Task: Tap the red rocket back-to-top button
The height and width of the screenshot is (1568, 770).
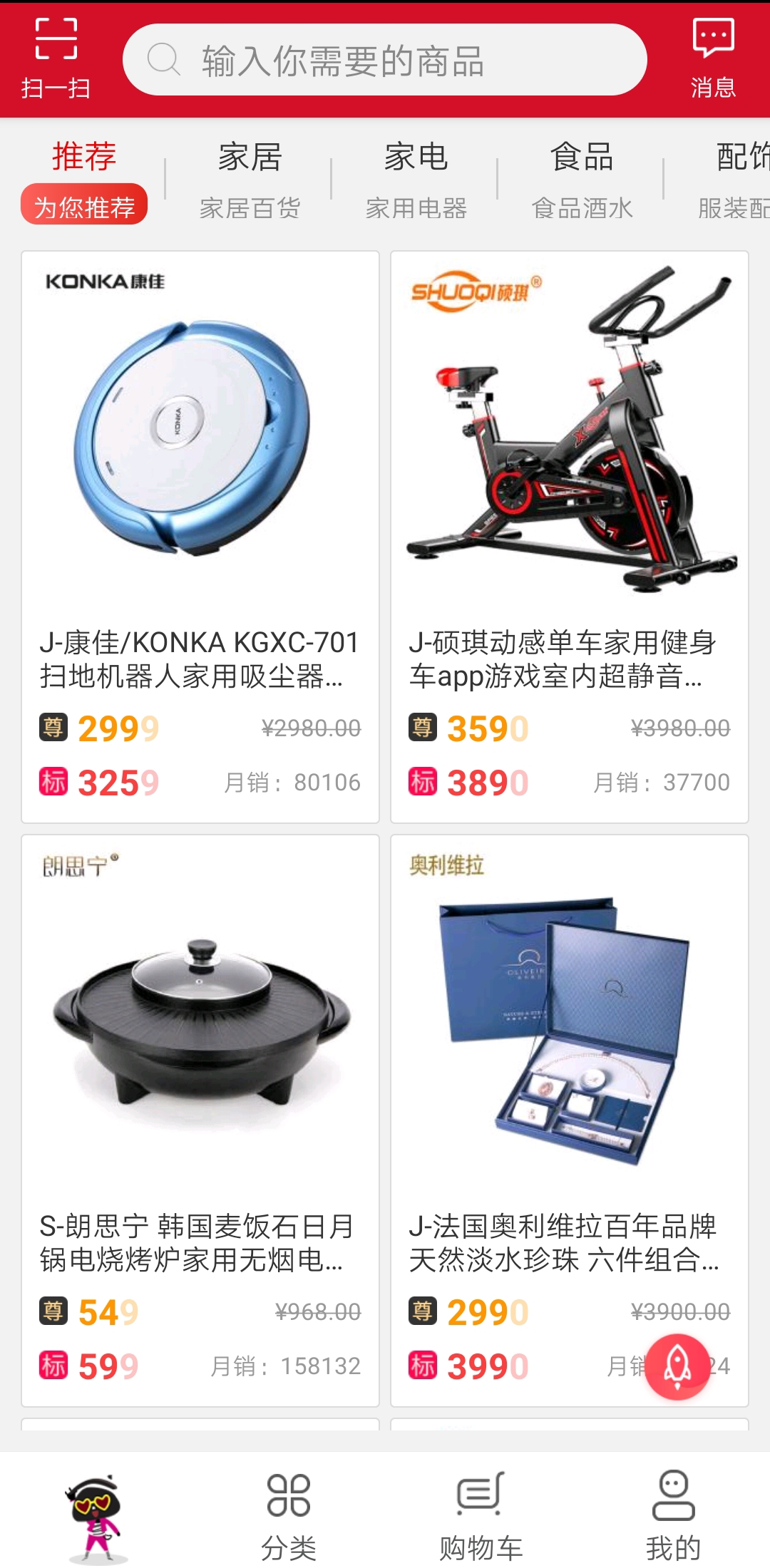Action: 677,1366
